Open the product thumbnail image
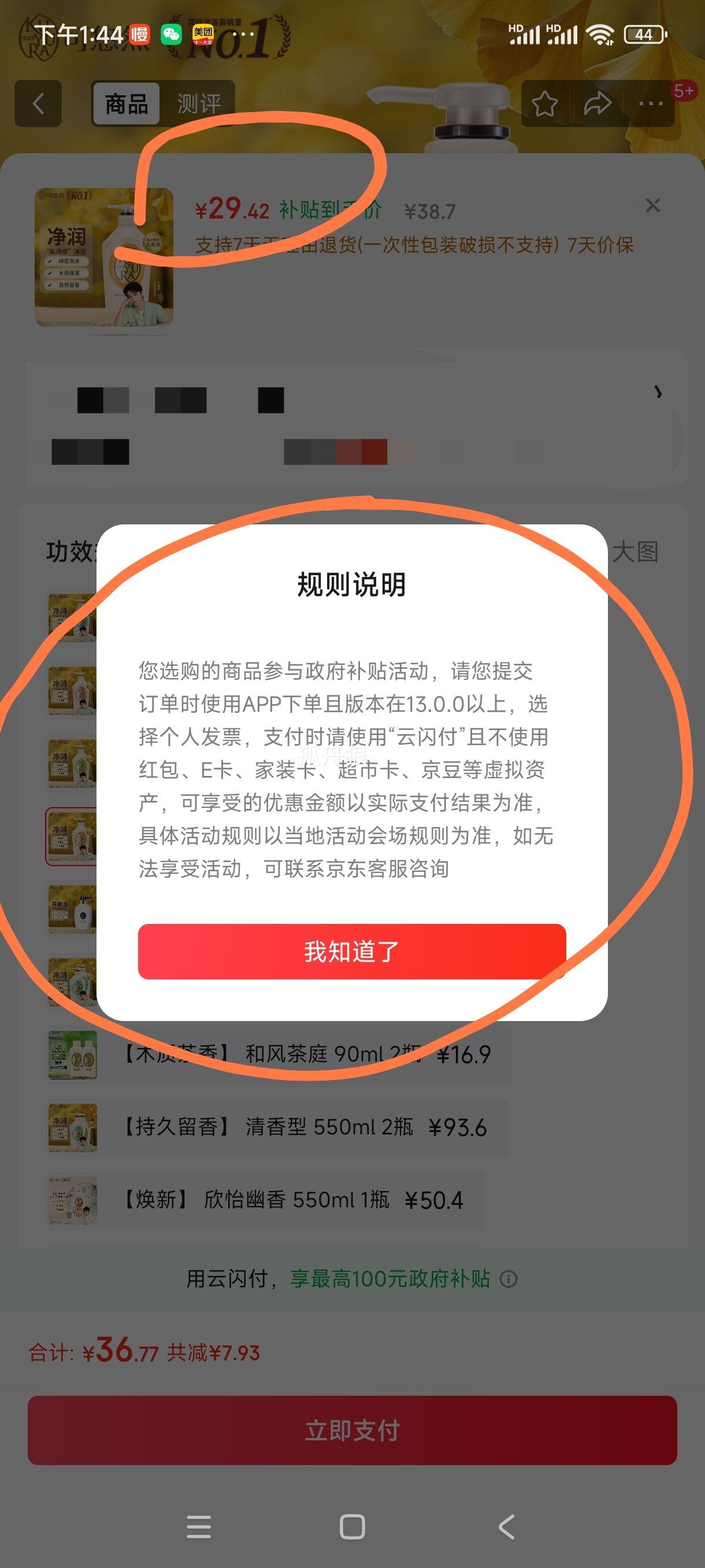The image size is (705, 1568). [x=104, y=257]
